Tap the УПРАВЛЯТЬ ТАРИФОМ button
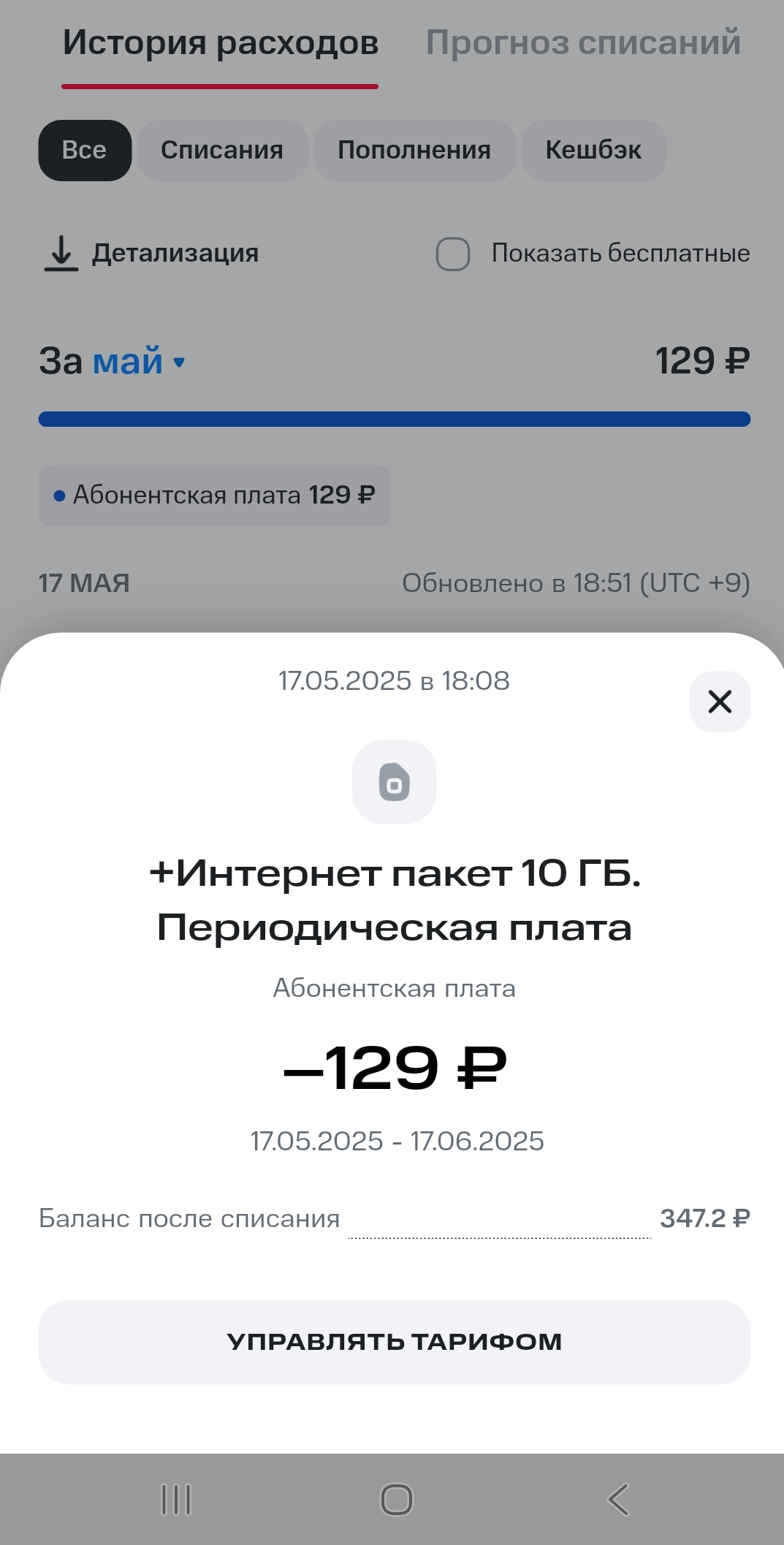Image resolution: width=784 pixels, height=1545 pixels. 395,1342
